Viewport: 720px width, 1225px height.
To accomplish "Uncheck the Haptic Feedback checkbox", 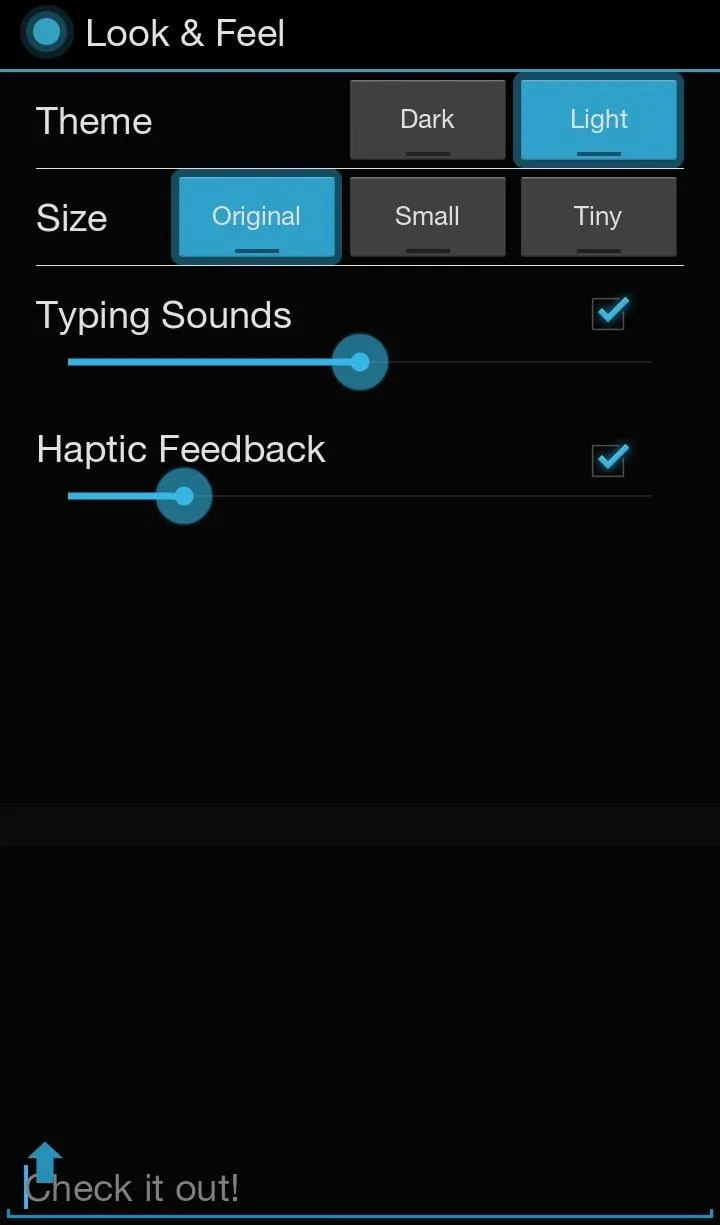I will coord(609,460).
